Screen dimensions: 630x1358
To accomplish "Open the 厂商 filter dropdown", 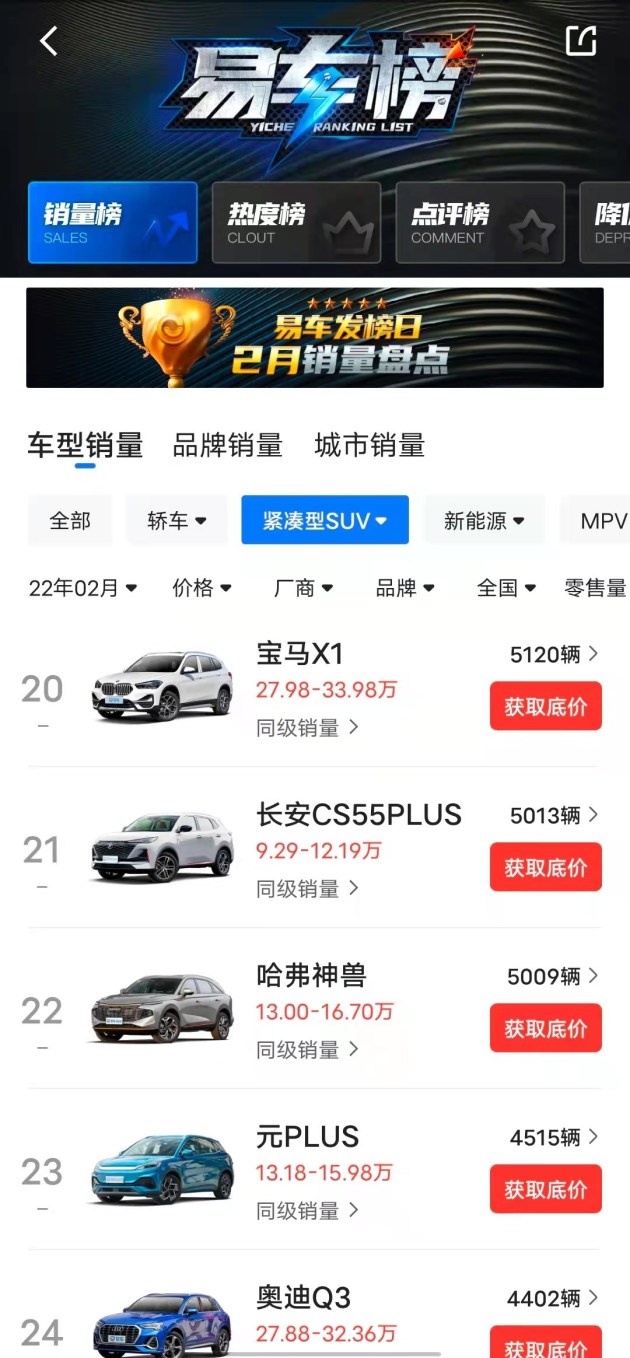I will point(303,588).
